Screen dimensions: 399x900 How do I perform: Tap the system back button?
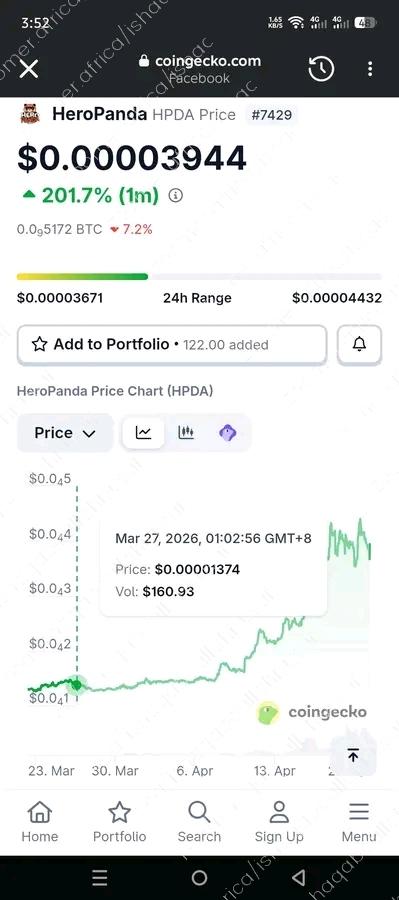299,878
